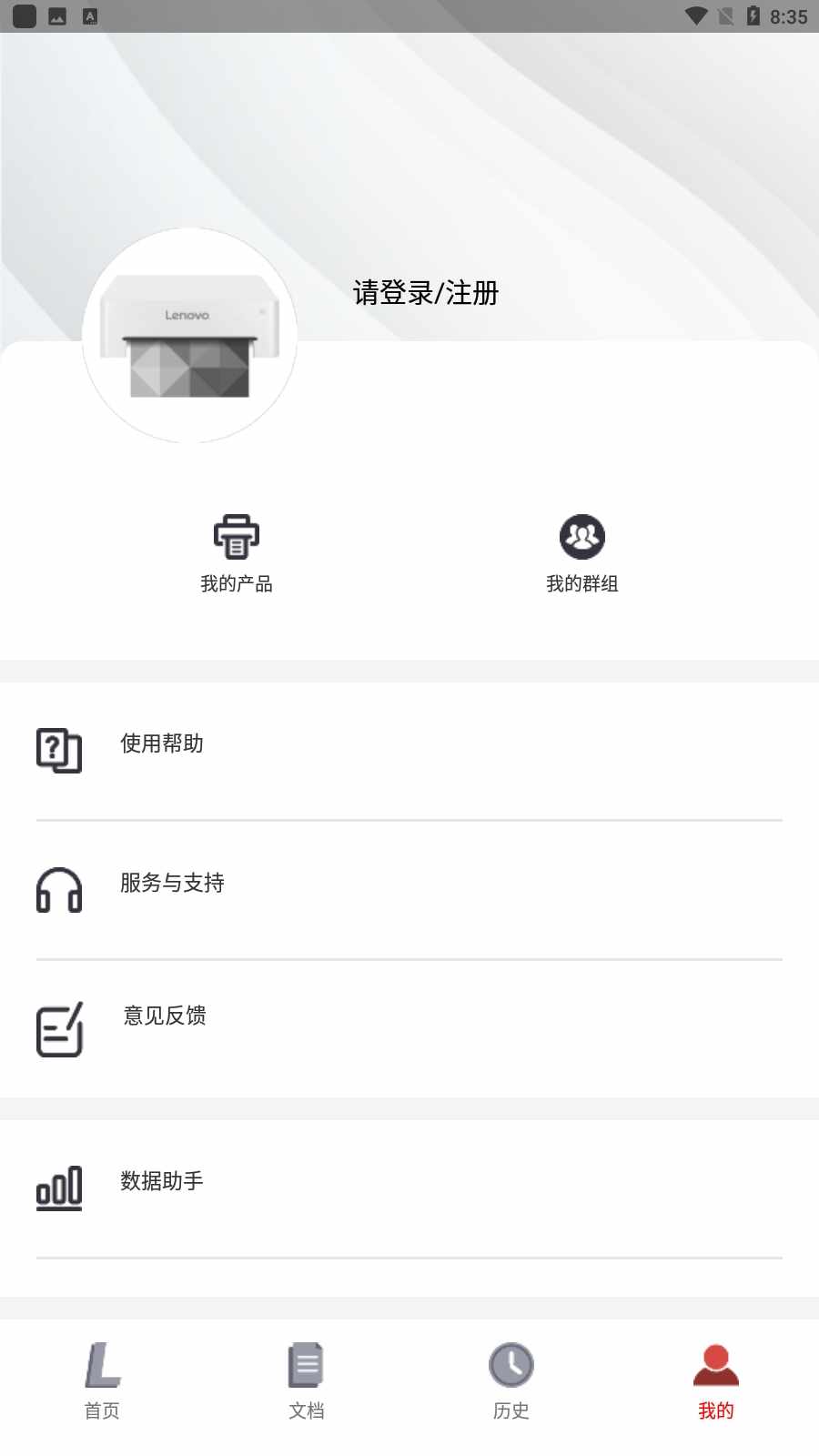Tap the printer profile avatar
This screenshot has height=1456, width=819.
pos(190,336)
